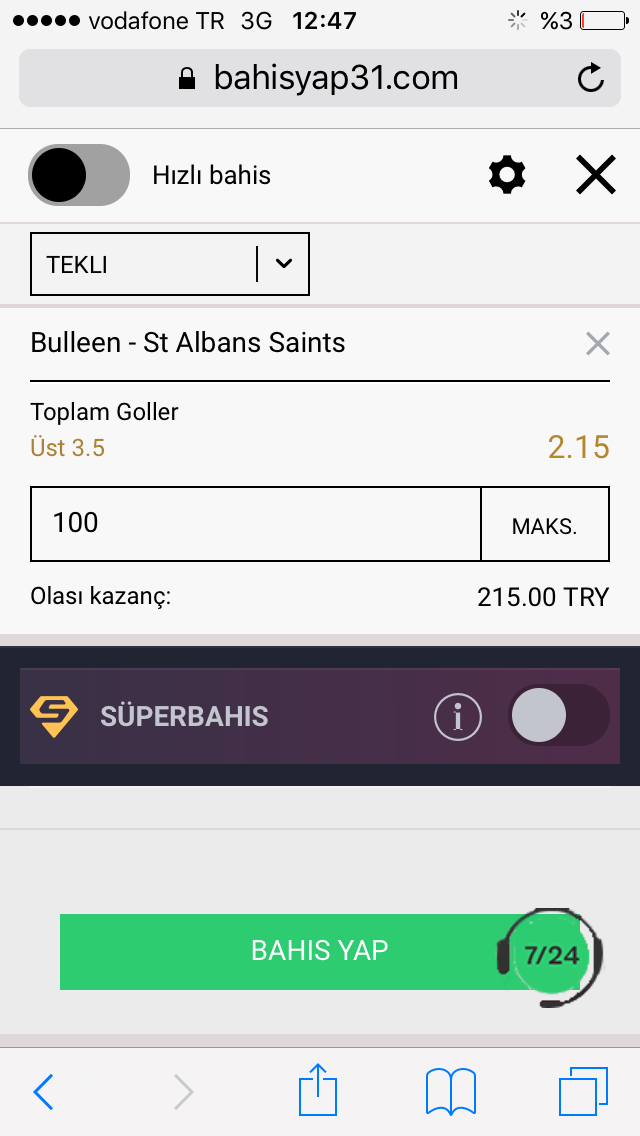
Task: Close the bet slip panel
Action: point(596,175)
